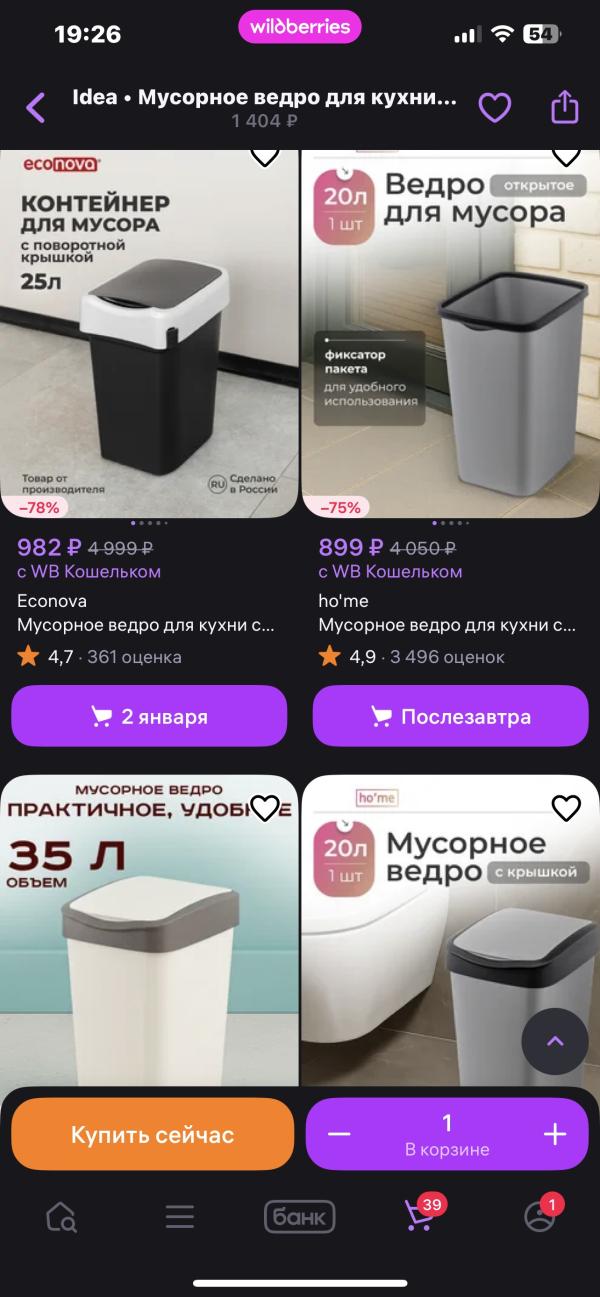The height and width of the screenshot is (1297, 600).
Task: Add Econova bin to cart, 2 января
Action: [x=149, y=716]
